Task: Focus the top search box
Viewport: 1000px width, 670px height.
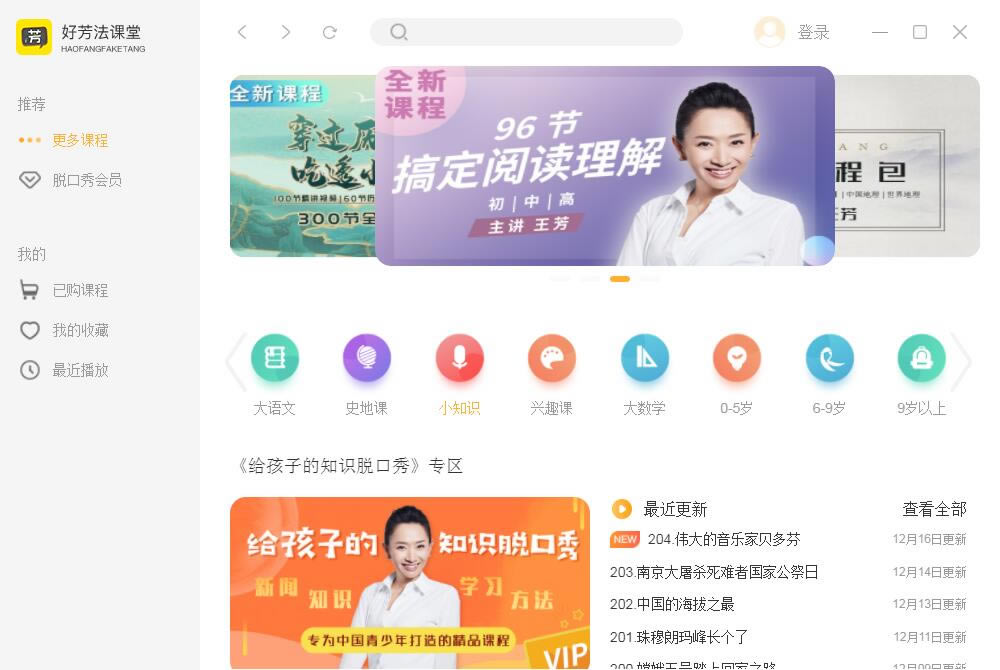Action: click(x=540, y=32)
